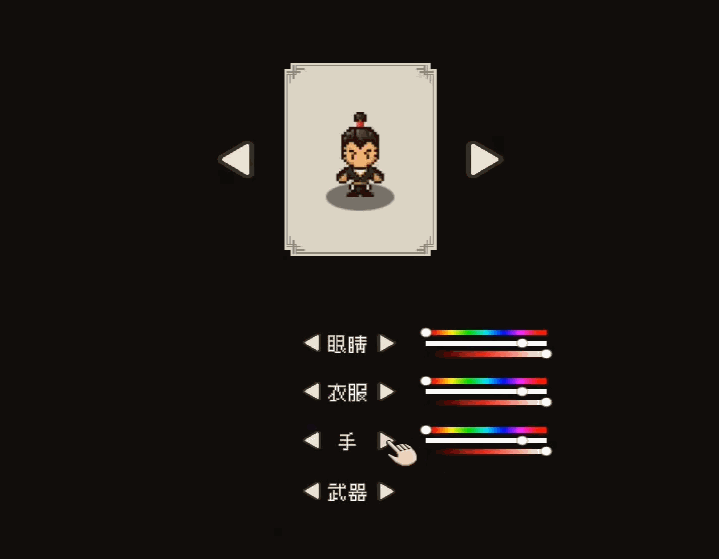This screenshot has height=559, width=719.
Task: Select previous 衣服 (clothes) option
Action: [311, 392]
